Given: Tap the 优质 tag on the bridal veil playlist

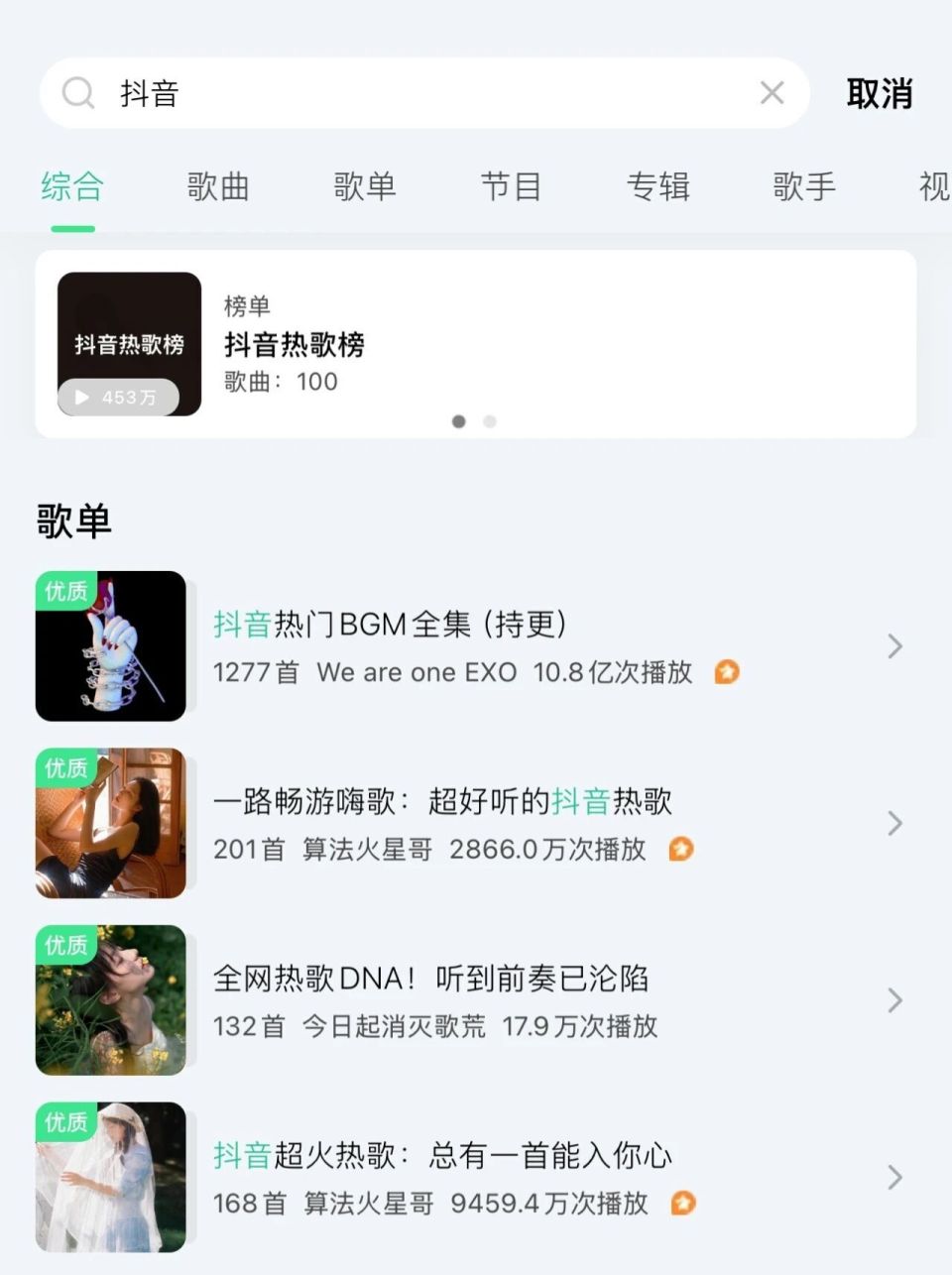Looking at the screenshot, I should click(65, 1122).
